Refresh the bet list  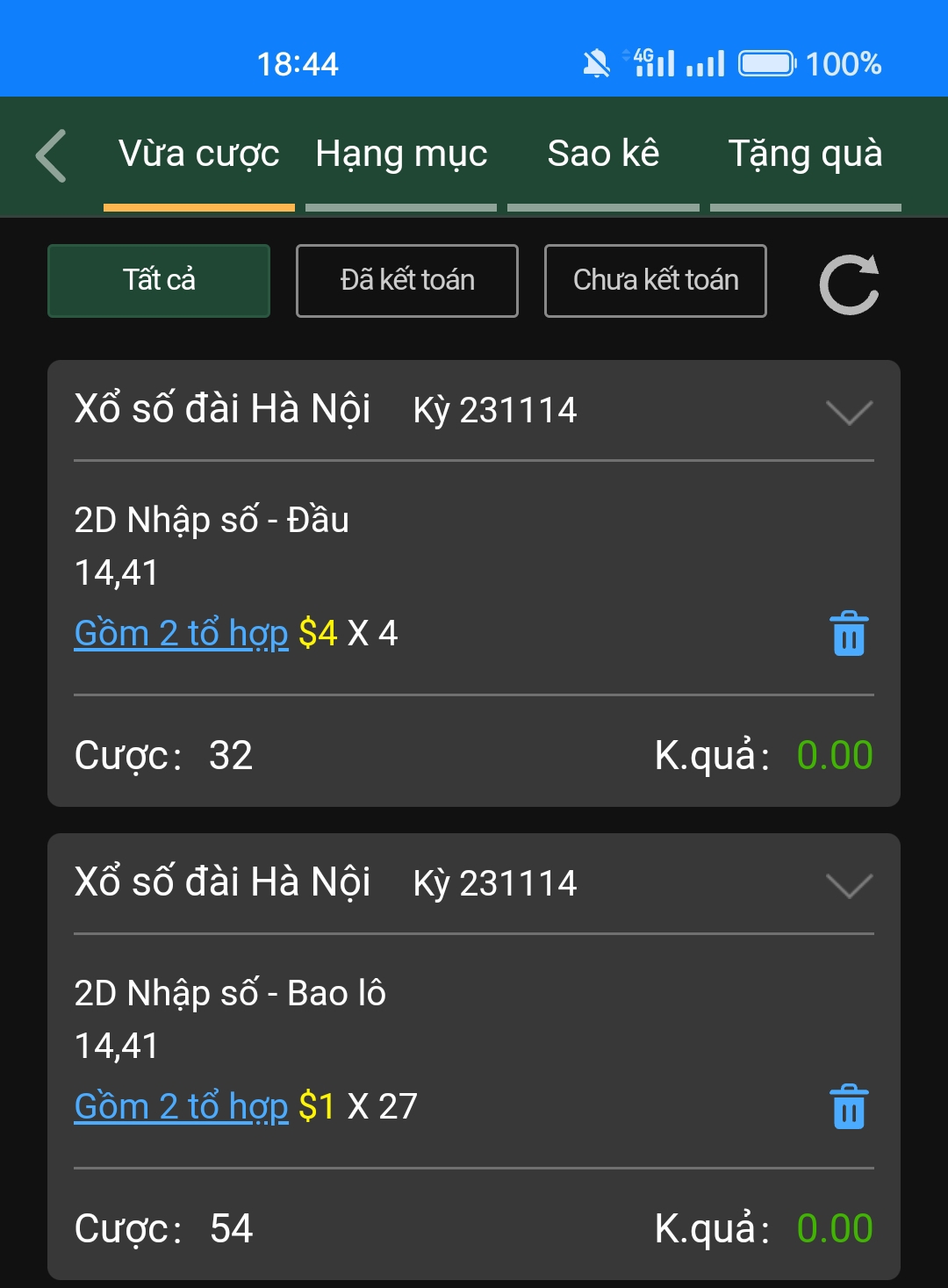tap(849, 284)
